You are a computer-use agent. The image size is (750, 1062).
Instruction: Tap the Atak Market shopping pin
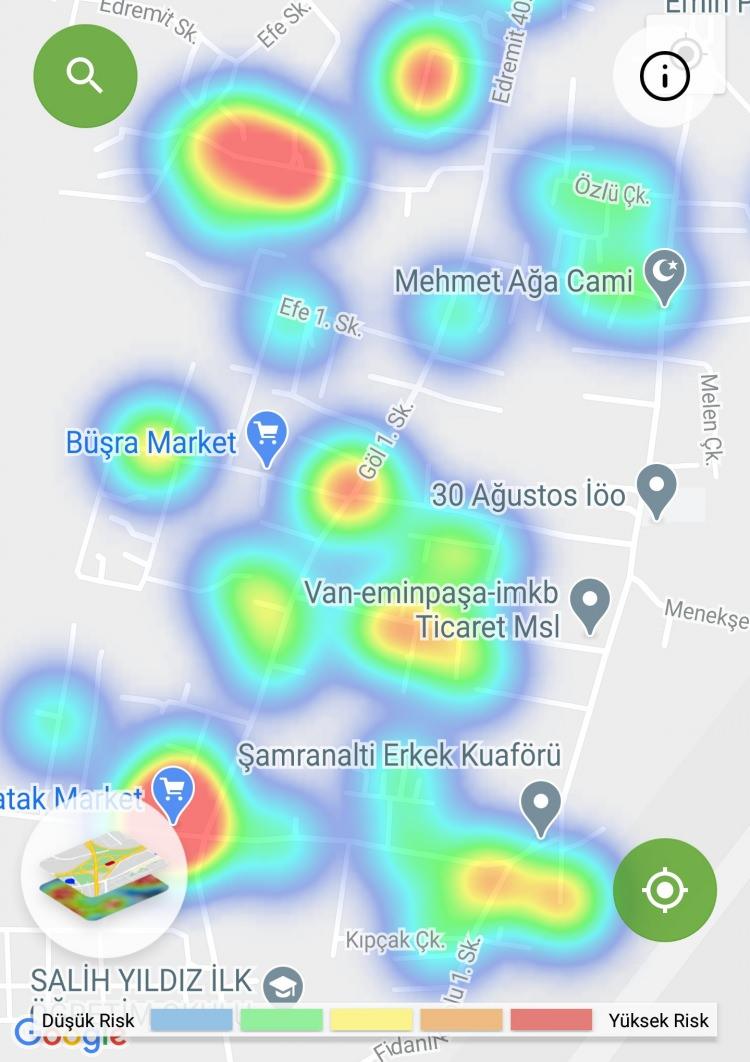point(174,793)
